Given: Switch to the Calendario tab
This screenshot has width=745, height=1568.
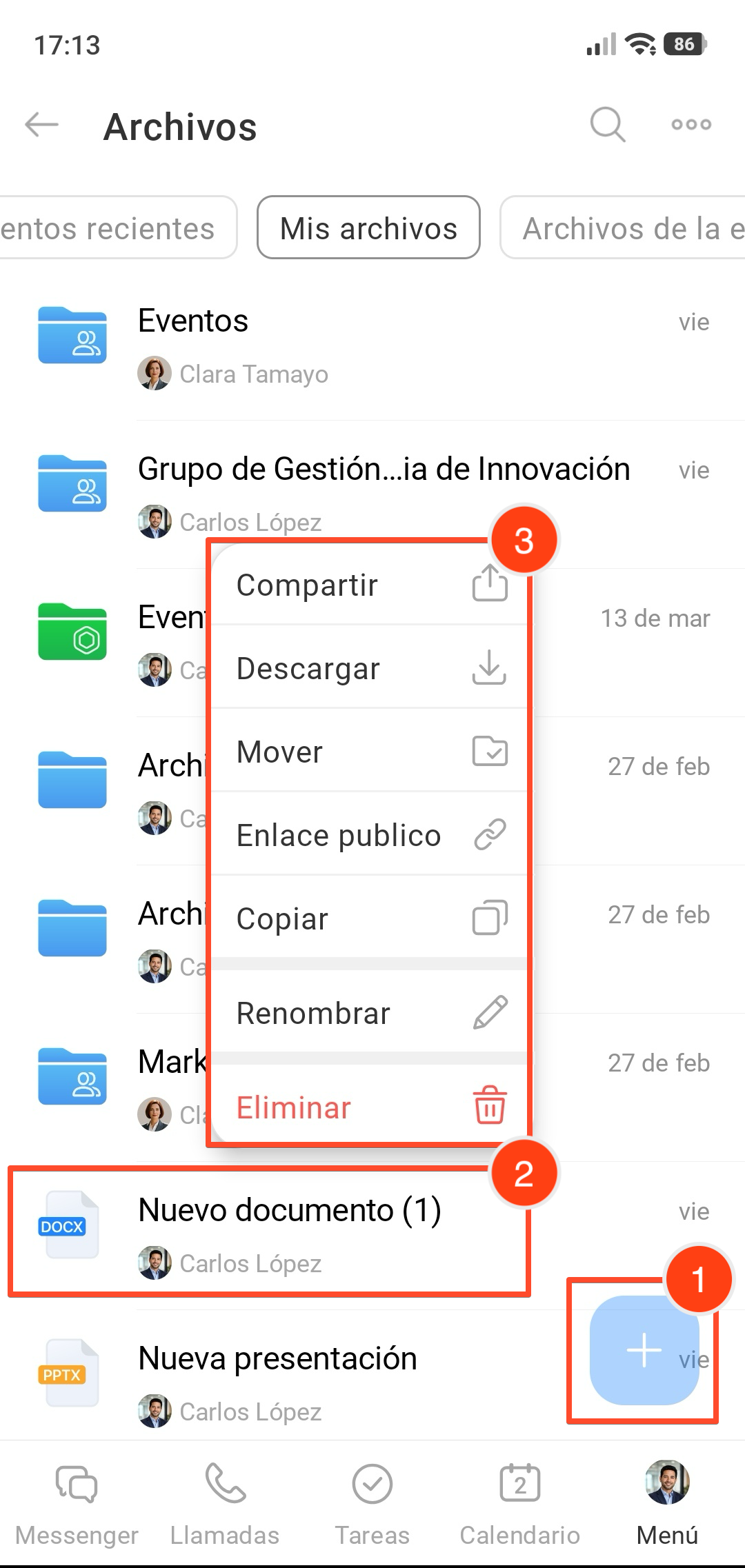Looking at the screenshot, I should (x=520, y=1503).
